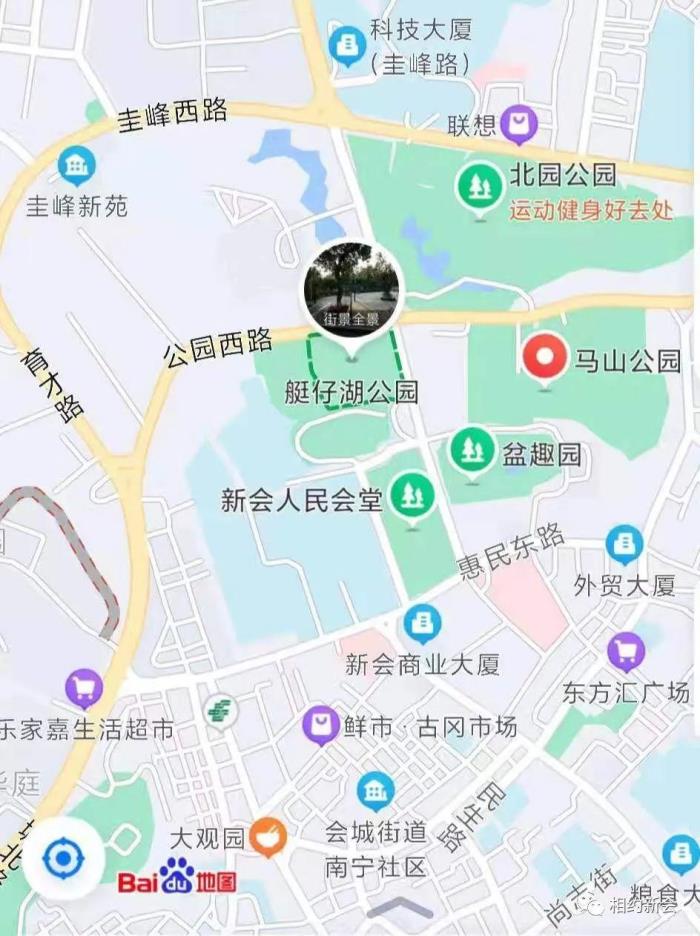The height and width of the screenshot is (936, 700).
Task: Open the 新会商业大厦 marker
Action: tap(422, 623)
